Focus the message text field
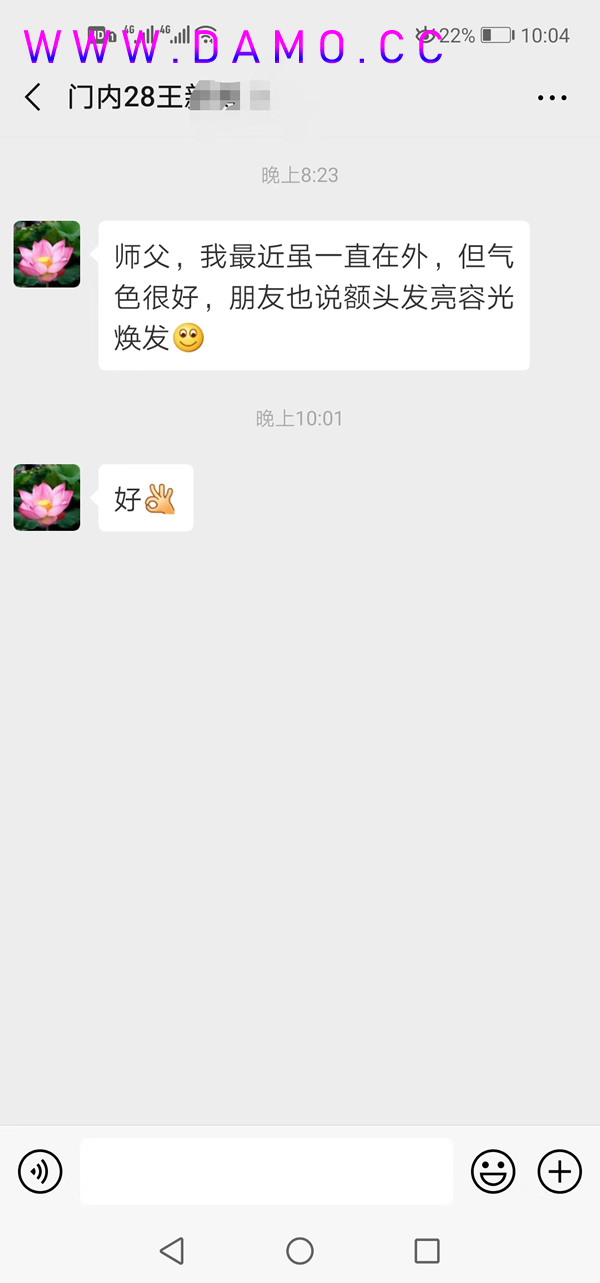The height and width of the screenshot is (1283, 600). (266, 1171)
